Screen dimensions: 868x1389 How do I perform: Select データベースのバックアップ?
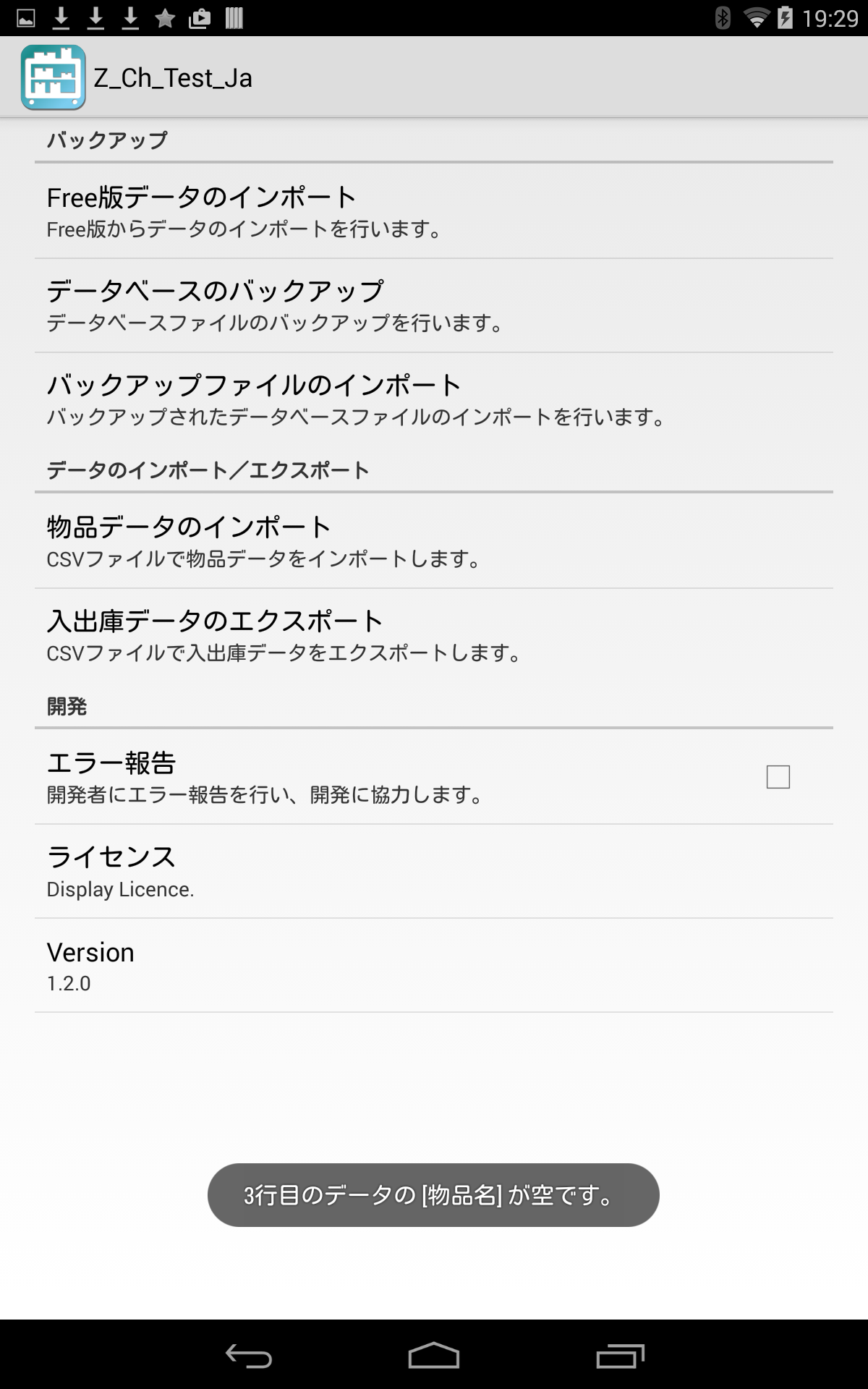(434, 305)
